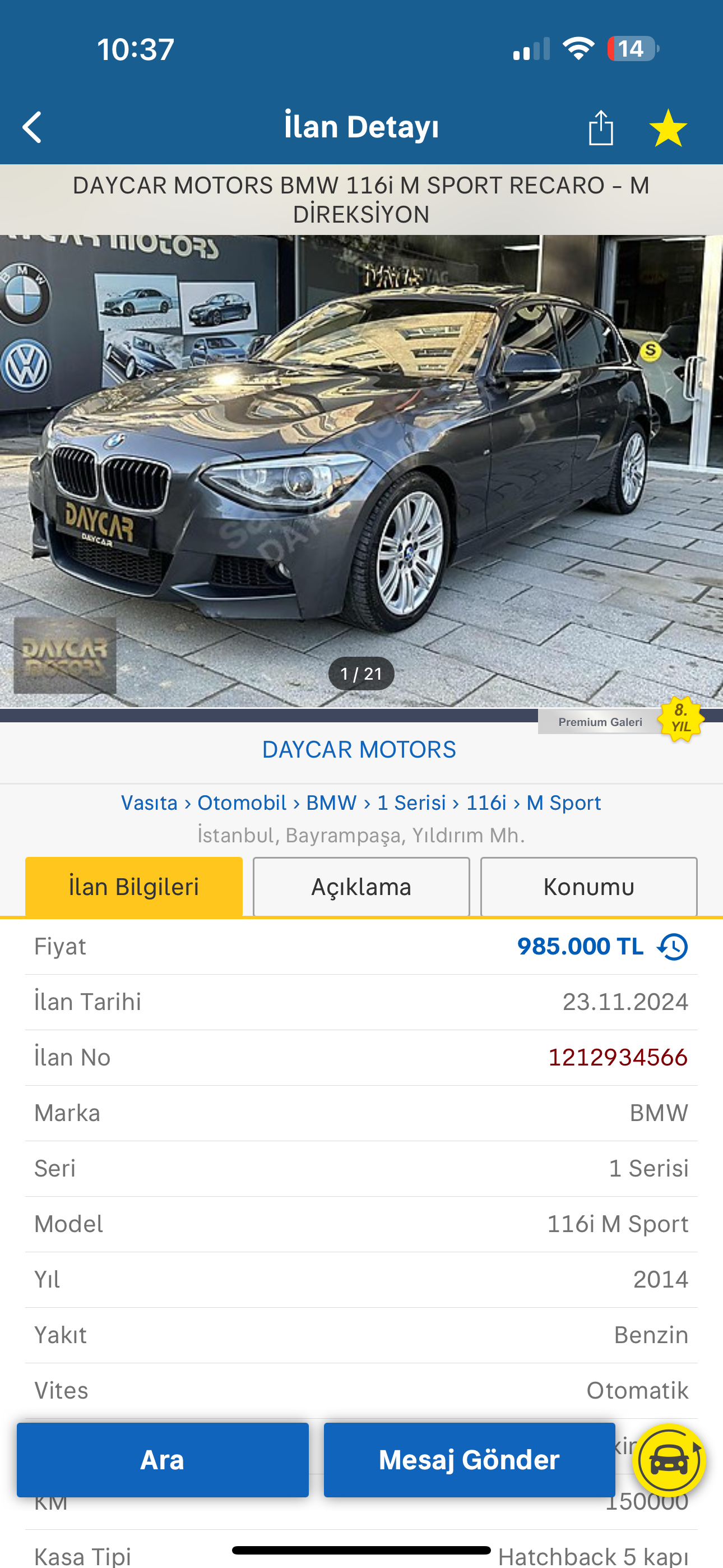Open the BMW breadcrumb link

click(x=331, y=803)
